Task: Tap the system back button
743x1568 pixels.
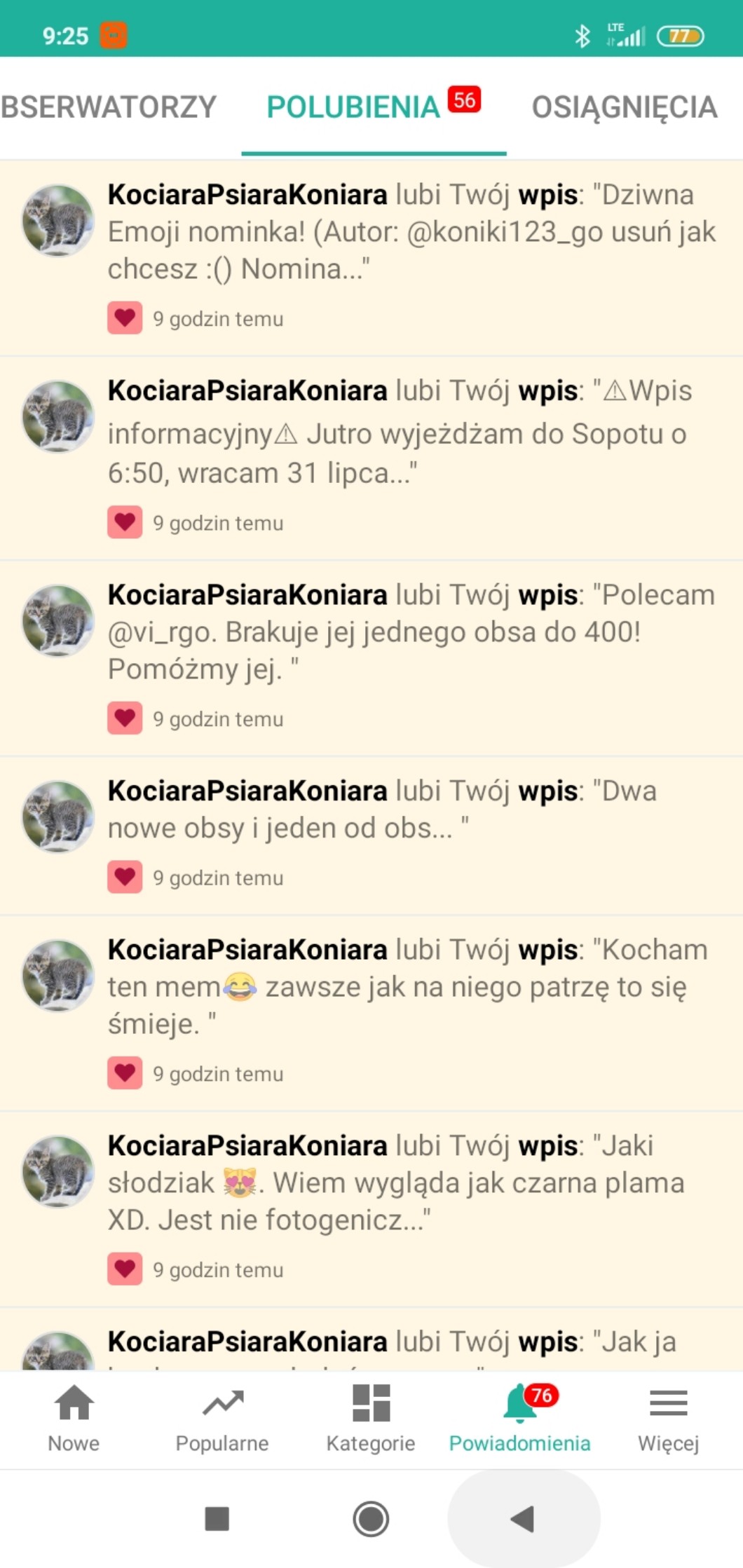Action: coord(523,1519)
